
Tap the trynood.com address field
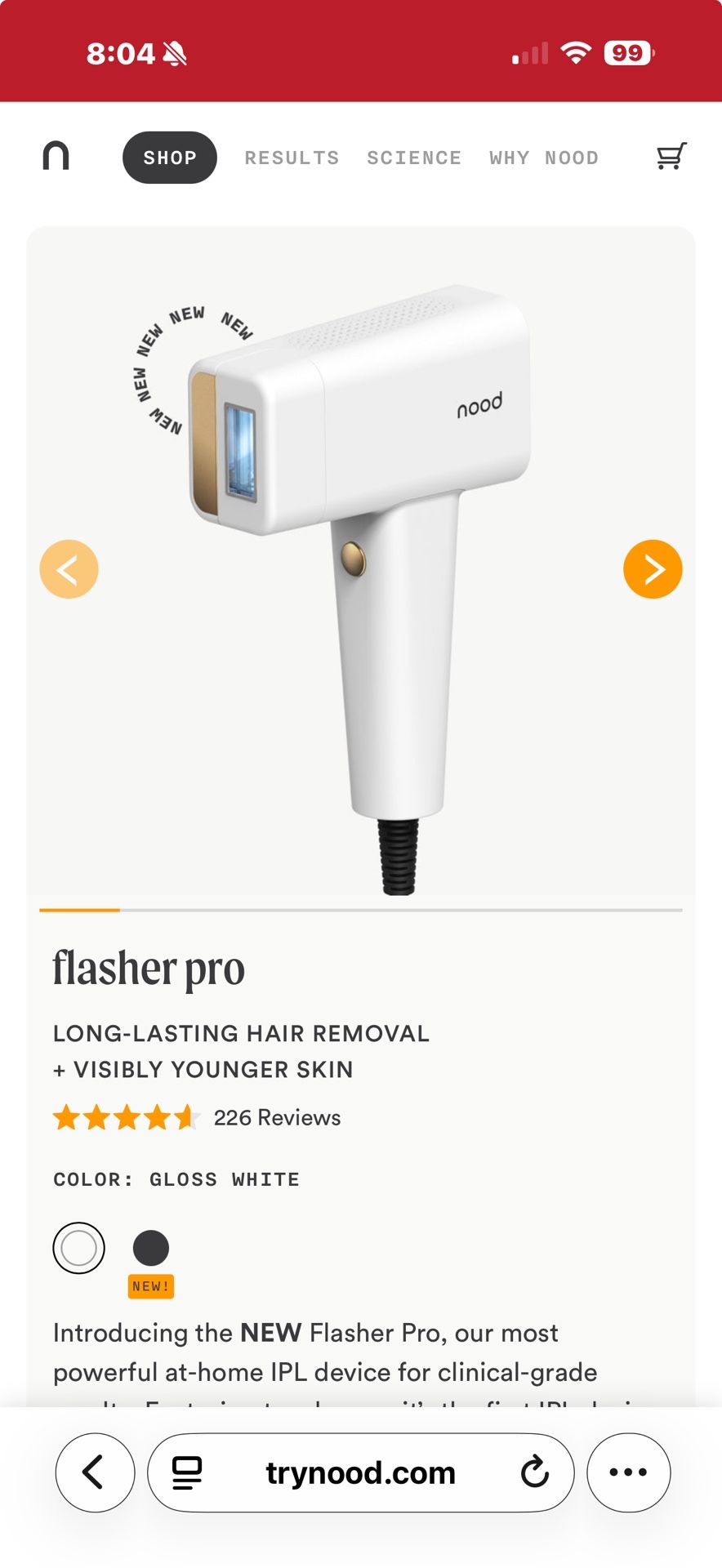tap(359, 1472)
